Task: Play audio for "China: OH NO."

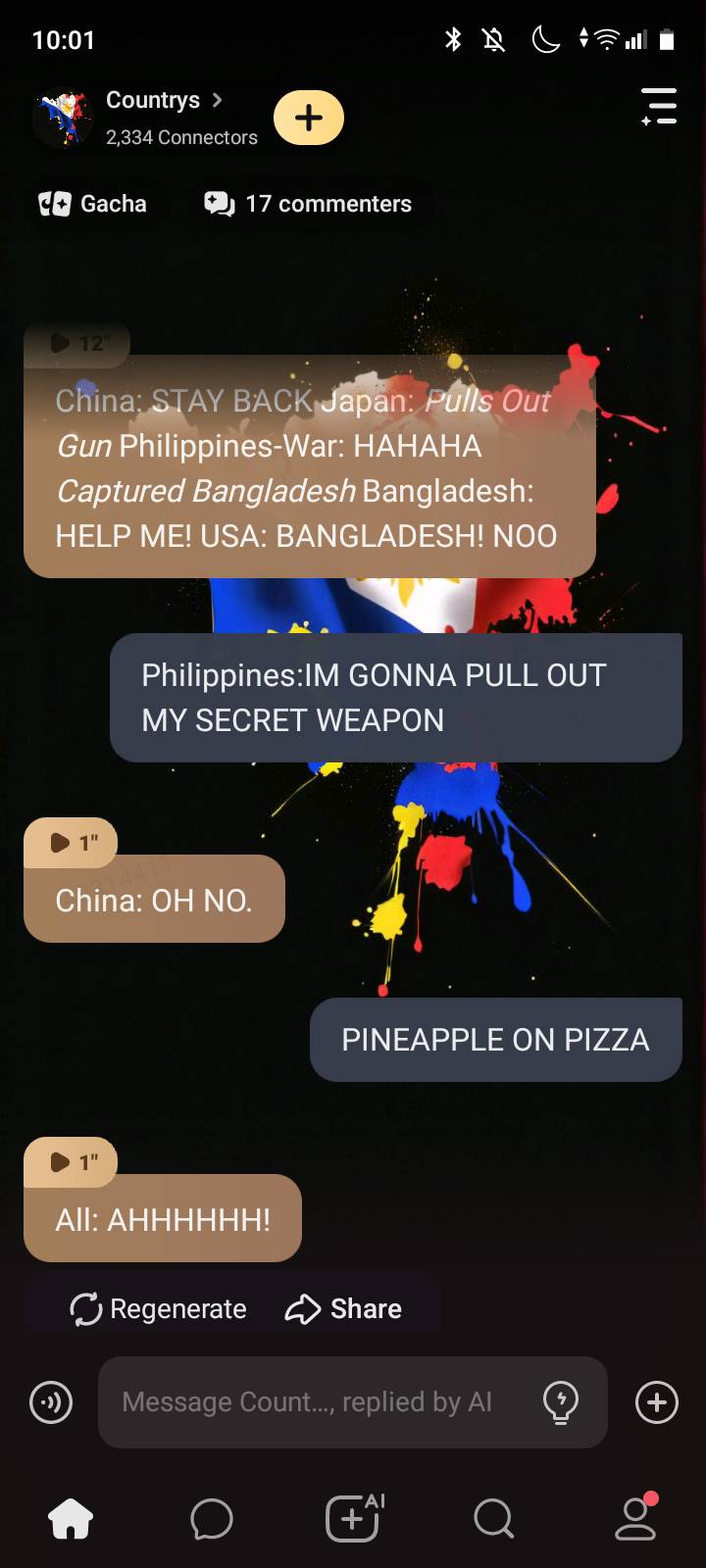Action: coord(71,843)
